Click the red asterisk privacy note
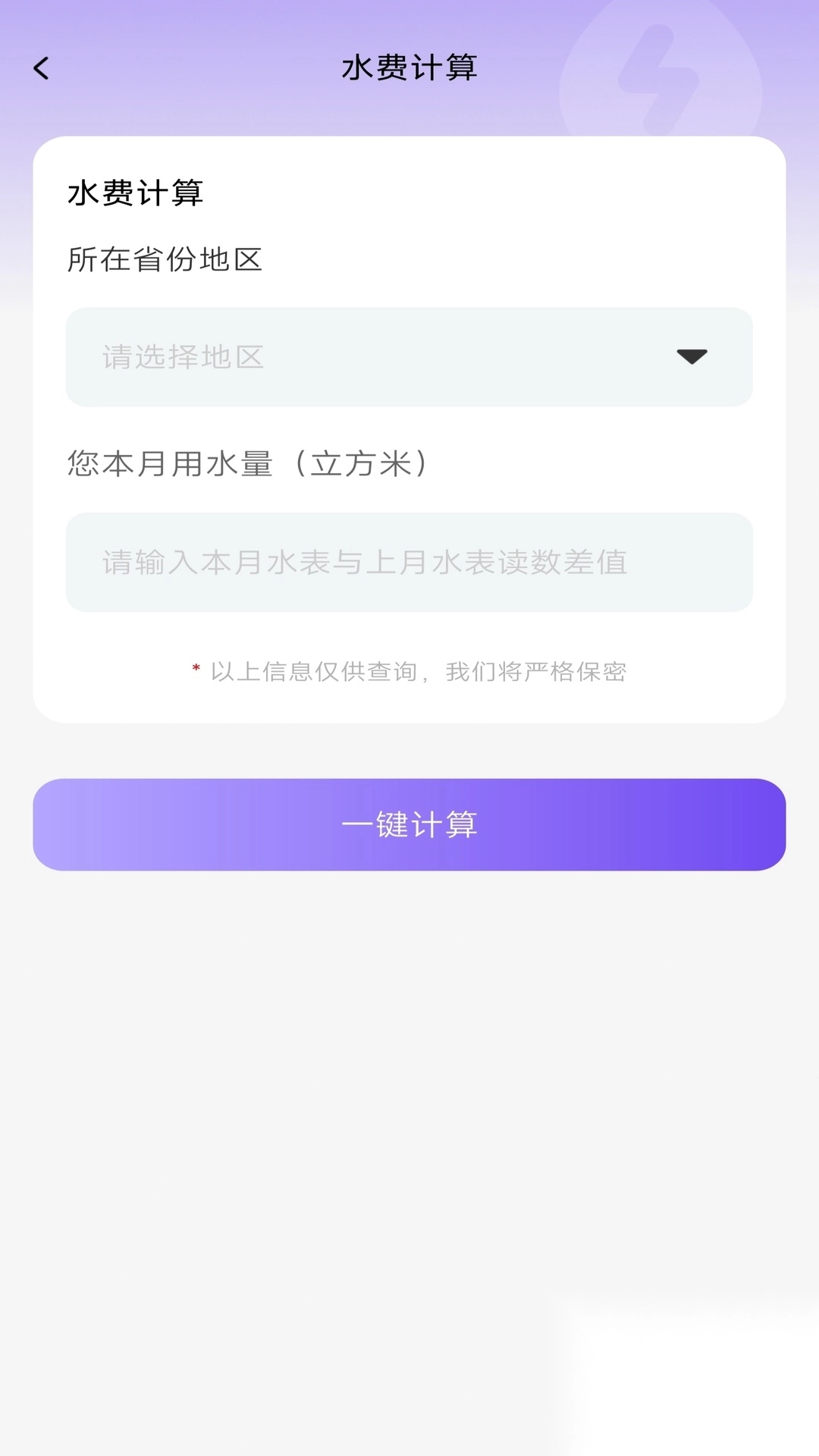Viewport: 819px width, 1456px height. click(x=409, y=670)
